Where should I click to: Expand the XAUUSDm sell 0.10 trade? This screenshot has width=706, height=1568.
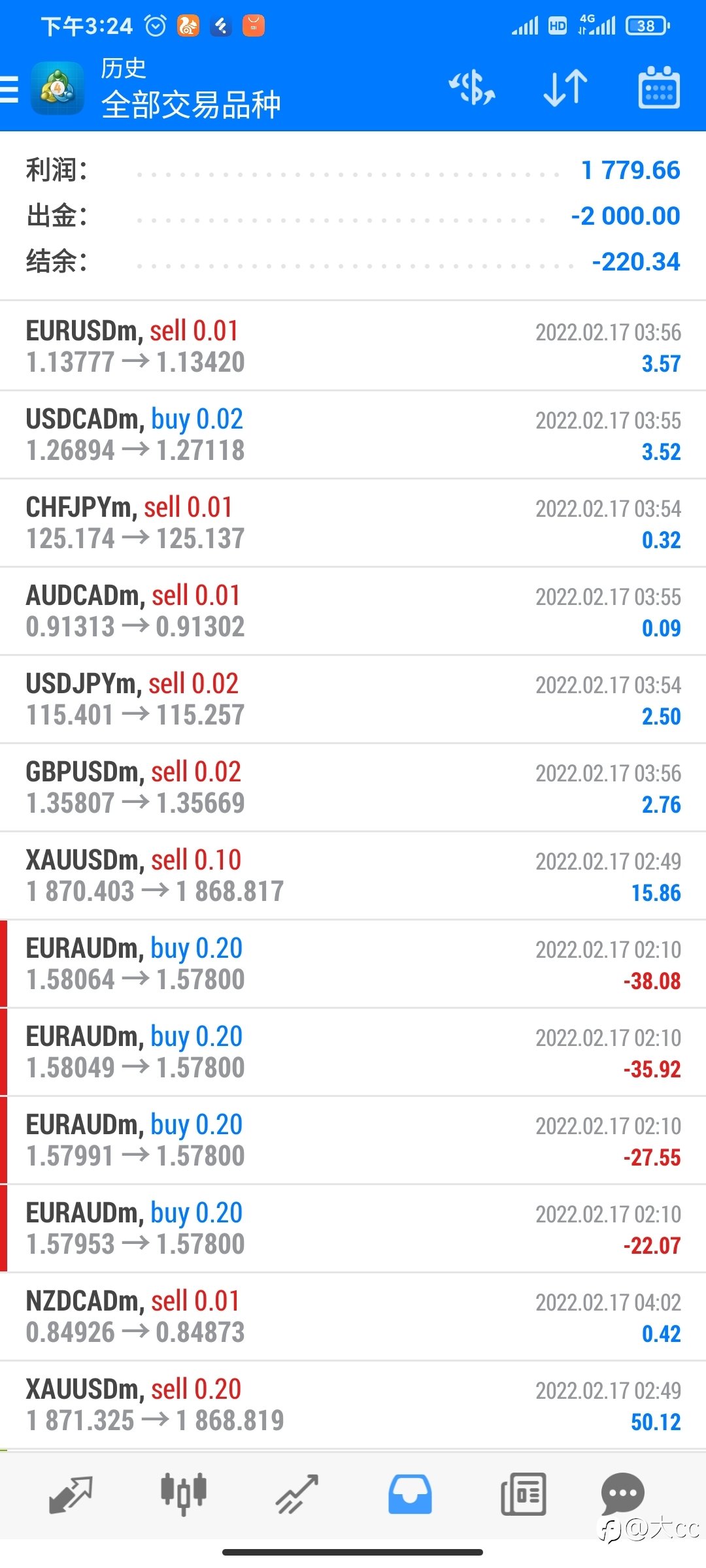[353, 875]
